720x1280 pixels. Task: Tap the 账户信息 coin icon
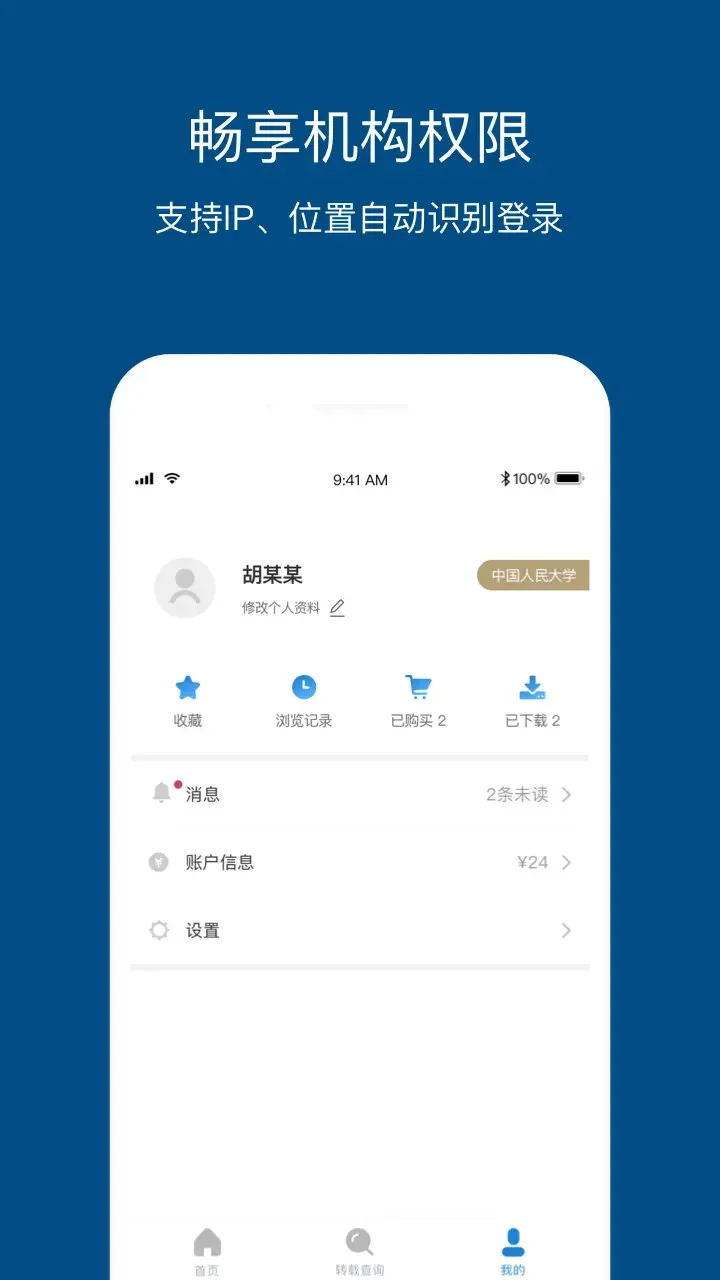[157, 861]
